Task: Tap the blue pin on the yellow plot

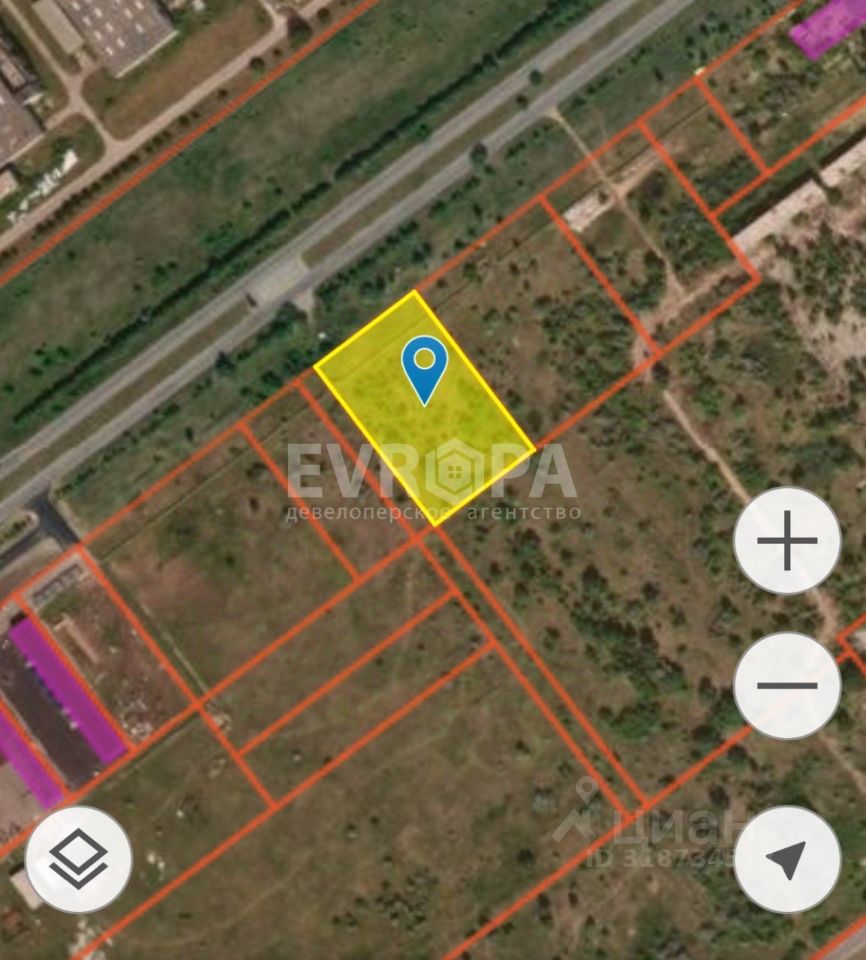Action: coord(425,366)
